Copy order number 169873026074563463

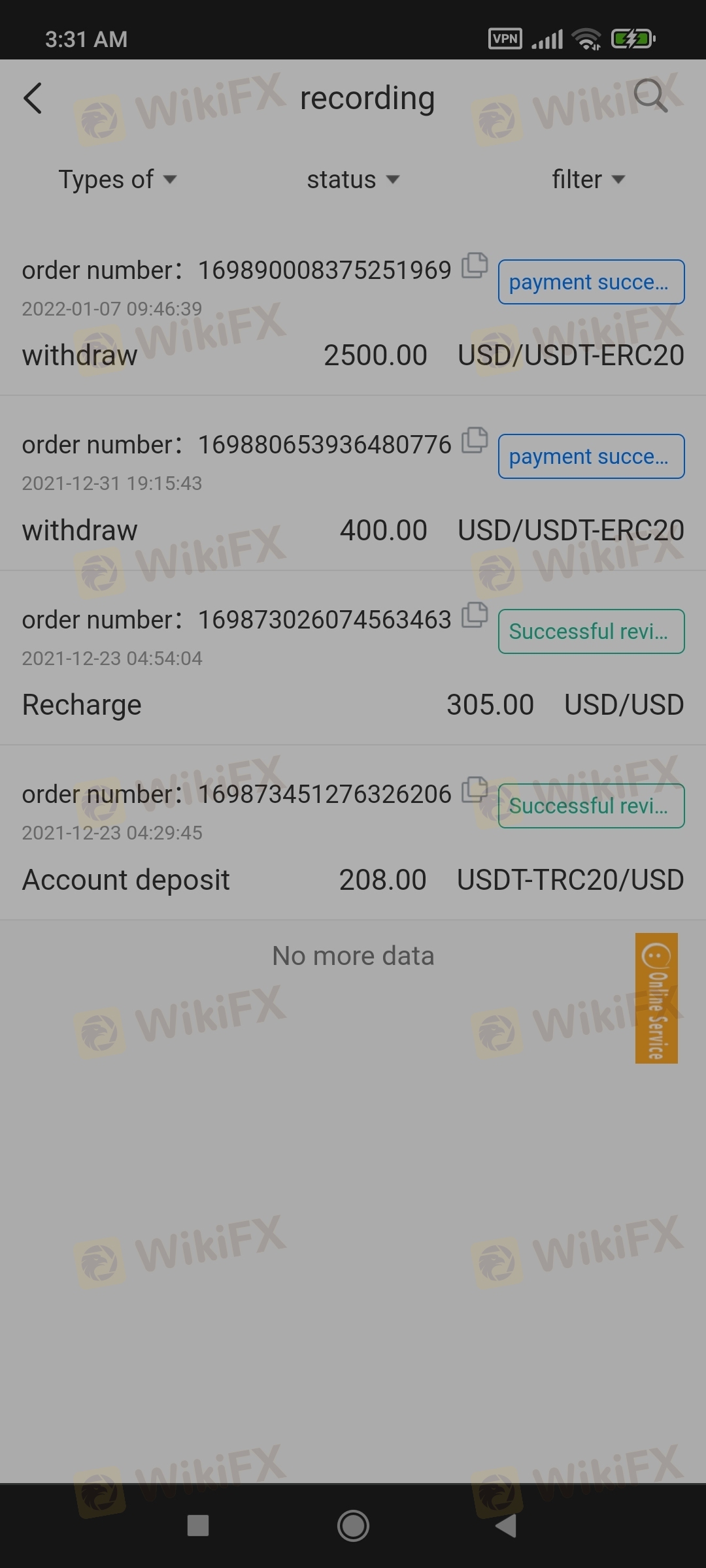[475, 615]
